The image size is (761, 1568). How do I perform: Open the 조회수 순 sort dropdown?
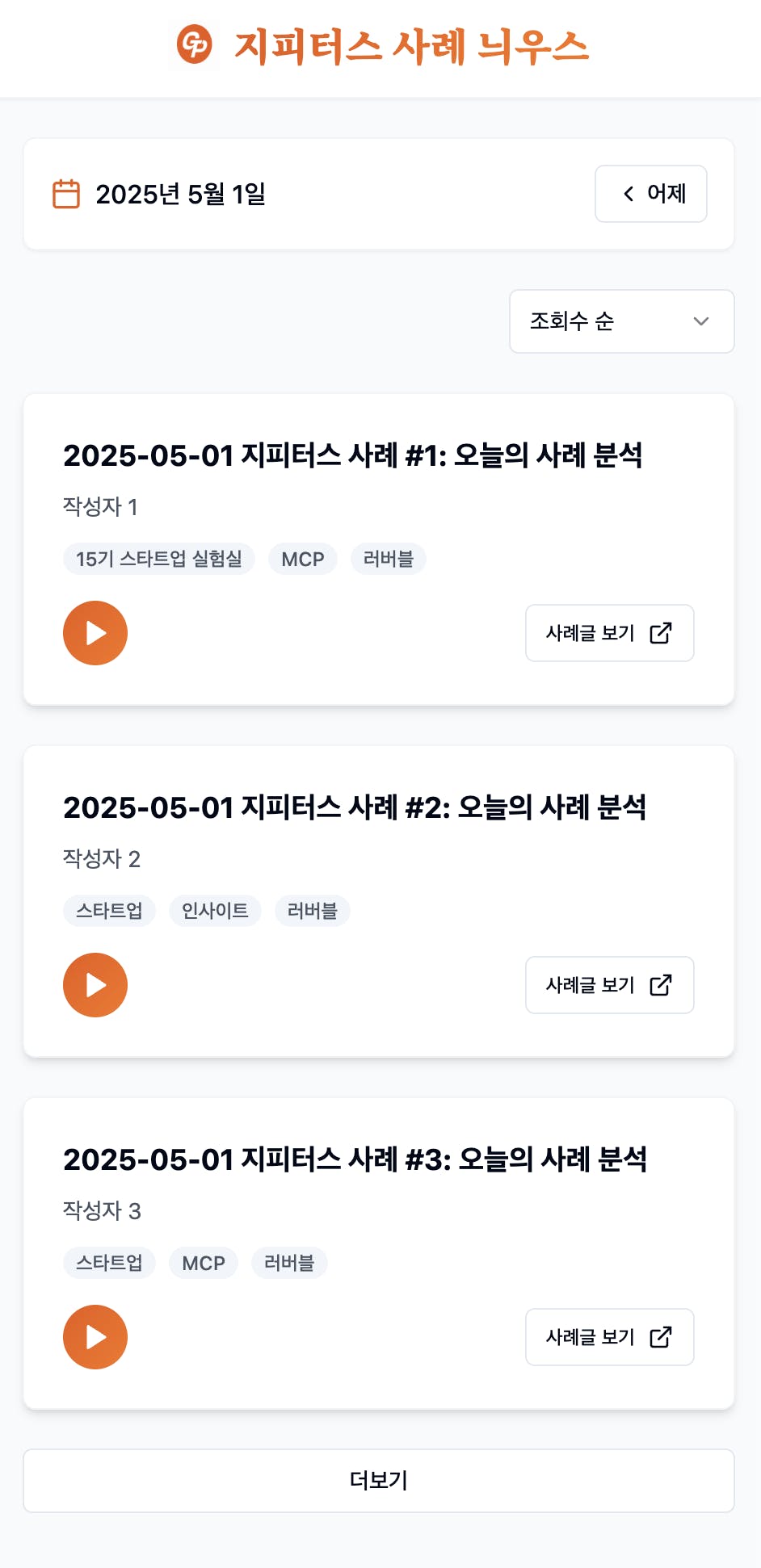point(621,321)
